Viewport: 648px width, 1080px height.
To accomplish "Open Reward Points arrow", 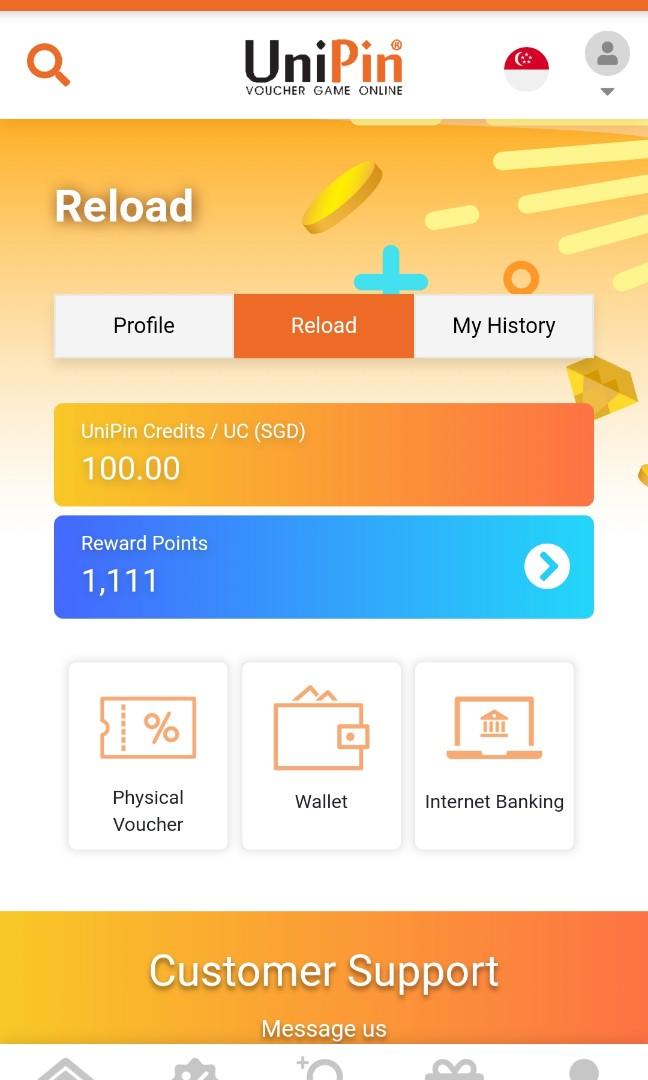I will coord(547,567).
